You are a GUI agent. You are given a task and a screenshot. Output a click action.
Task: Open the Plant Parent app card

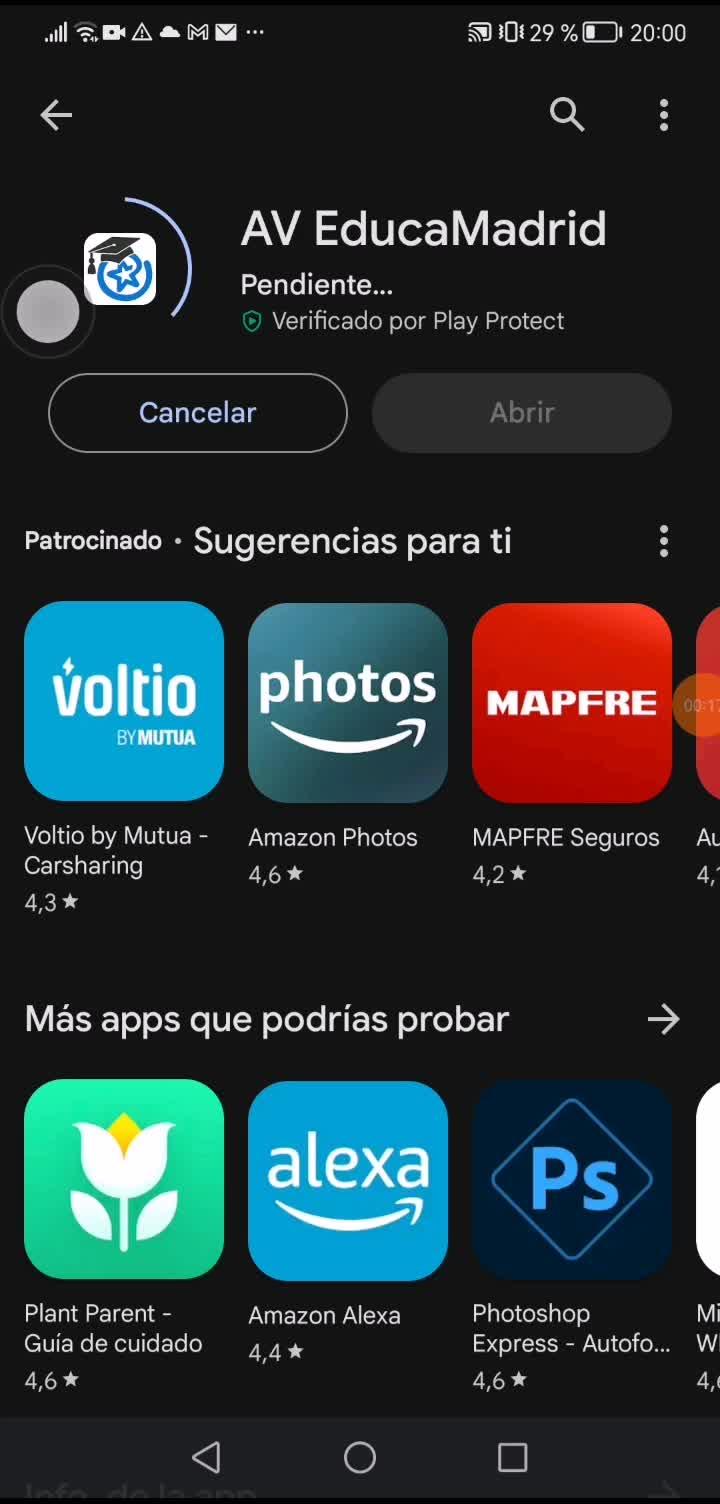pyautogui.click(x=124, y=1179)
